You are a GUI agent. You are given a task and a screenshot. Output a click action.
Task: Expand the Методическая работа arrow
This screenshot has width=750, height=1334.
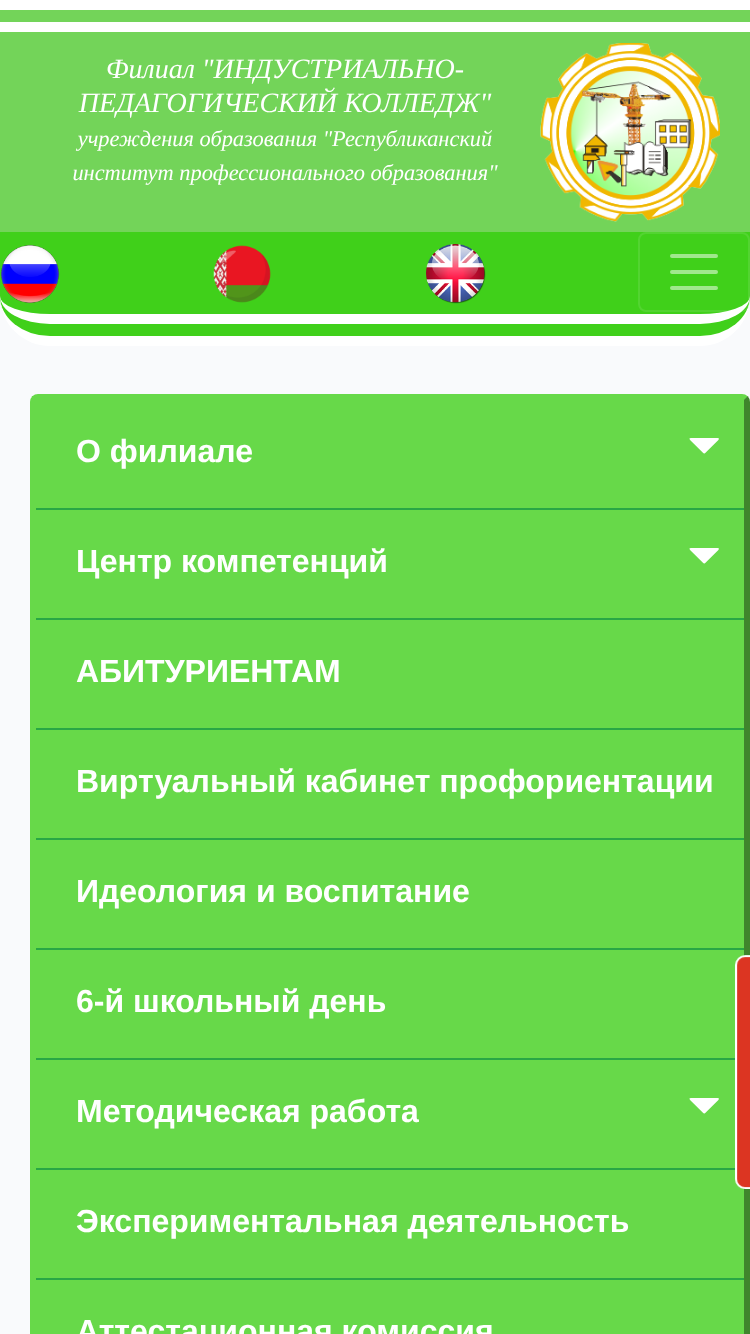click(704, 1106)
